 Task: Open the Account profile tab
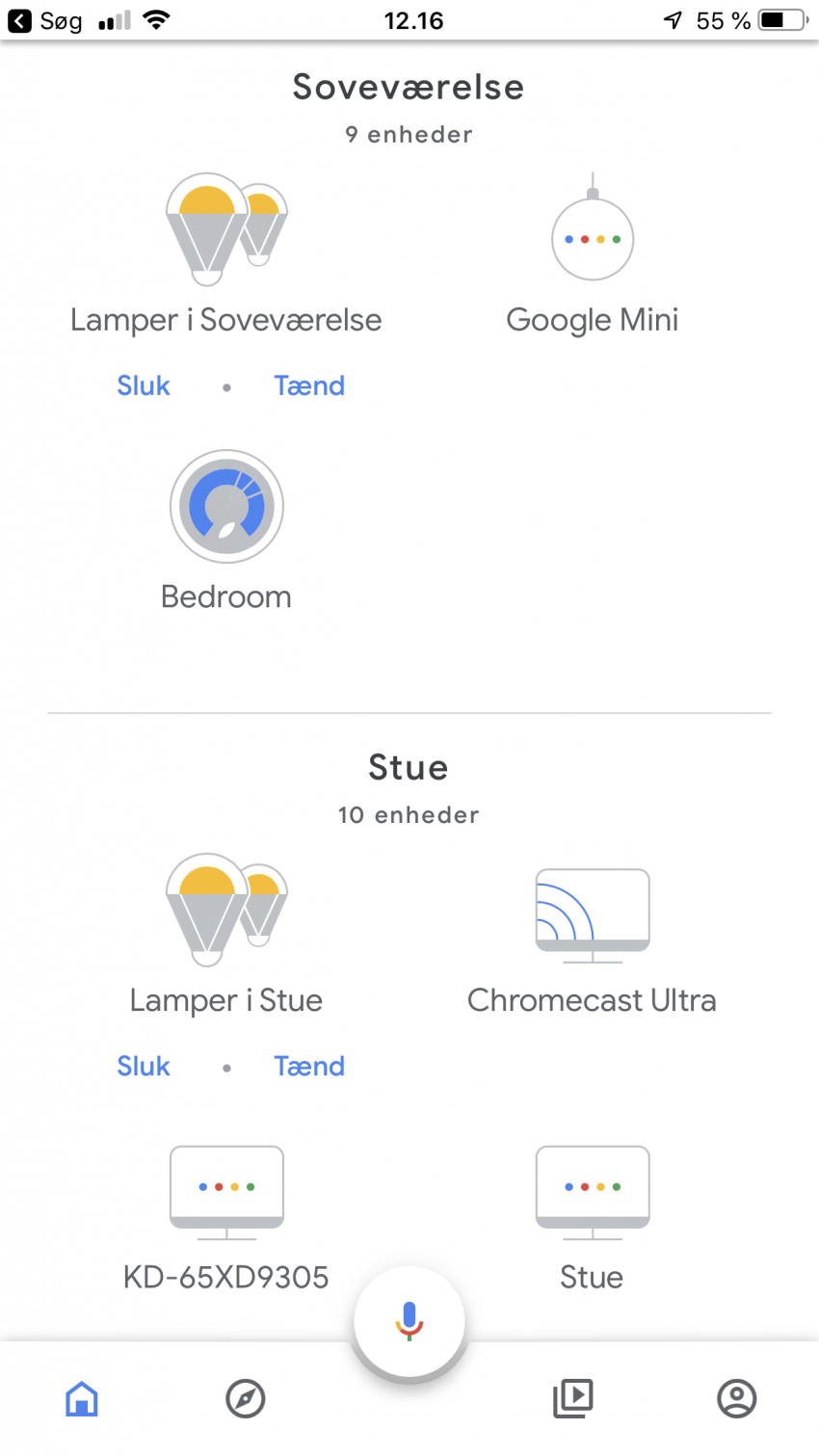point(737,1398)
